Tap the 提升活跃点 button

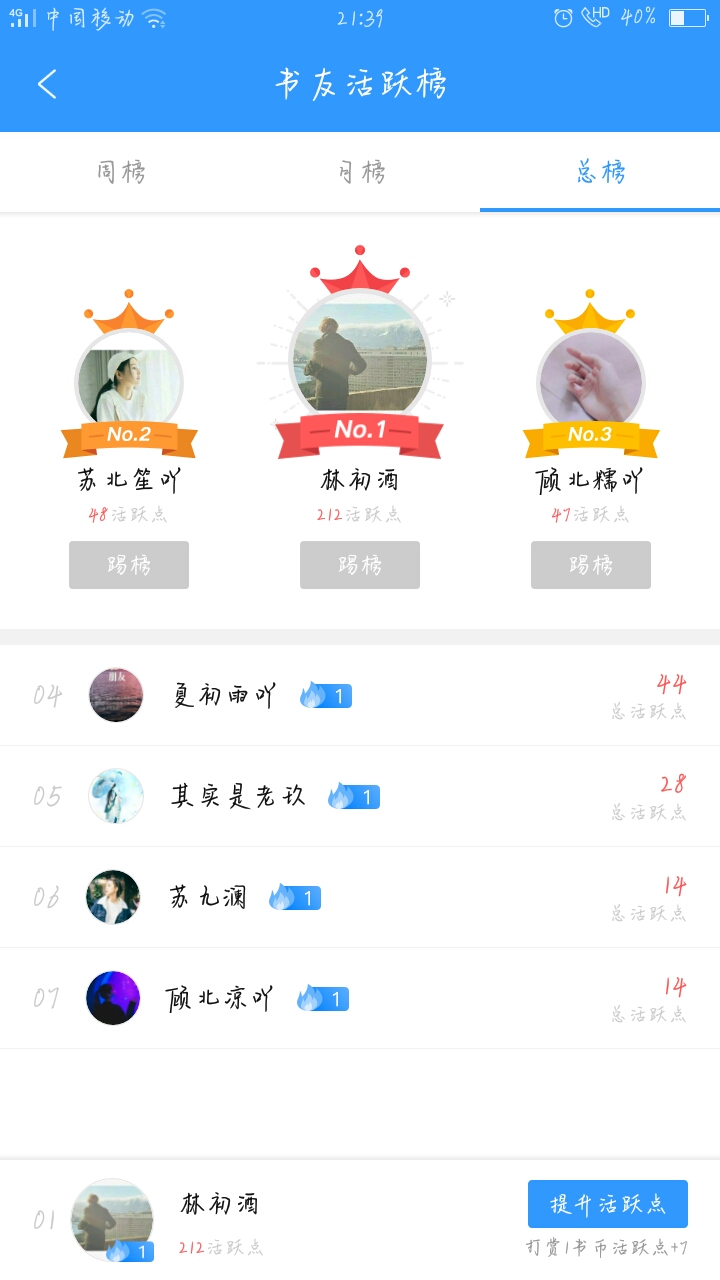[607, 1204]
